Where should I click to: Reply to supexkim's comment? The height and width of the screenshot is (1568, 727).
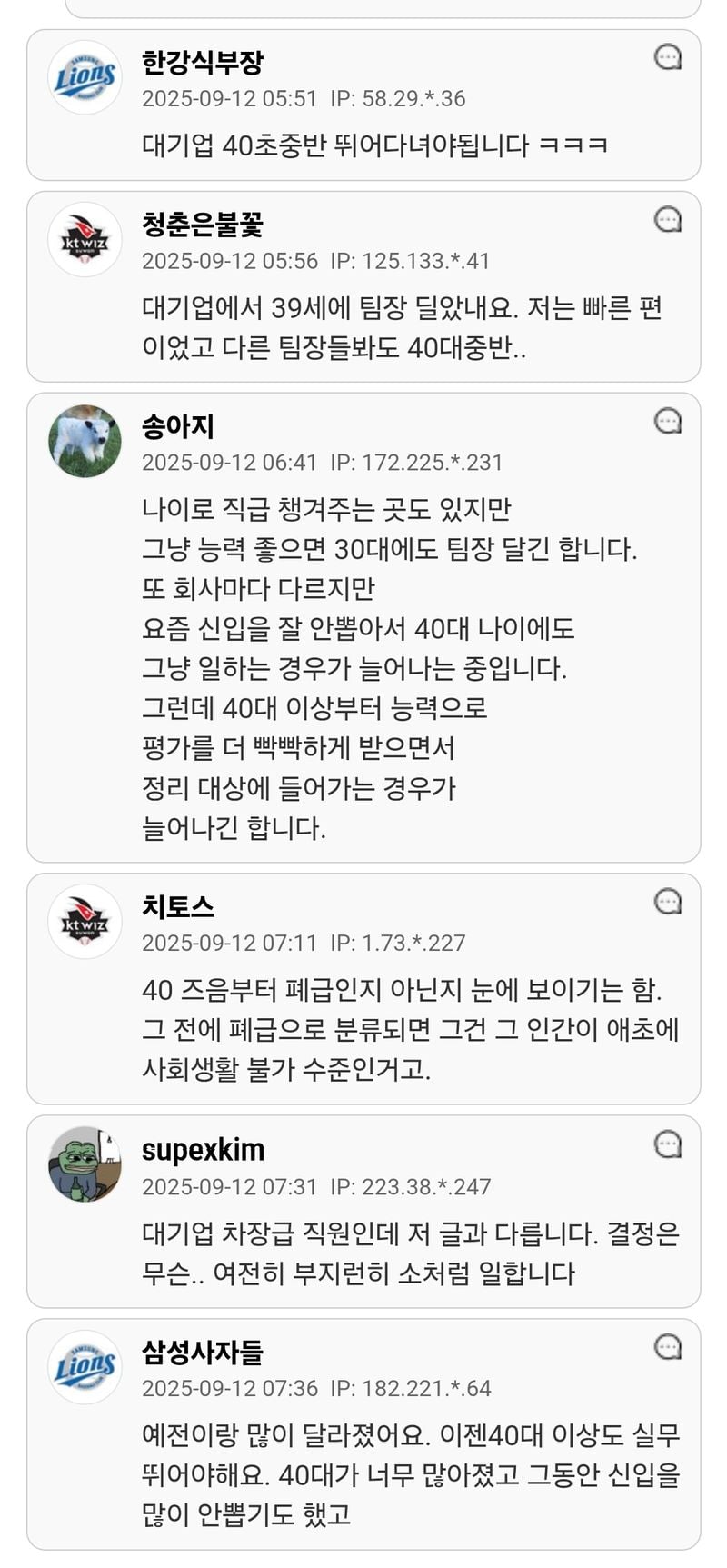tap(668, 1144)
